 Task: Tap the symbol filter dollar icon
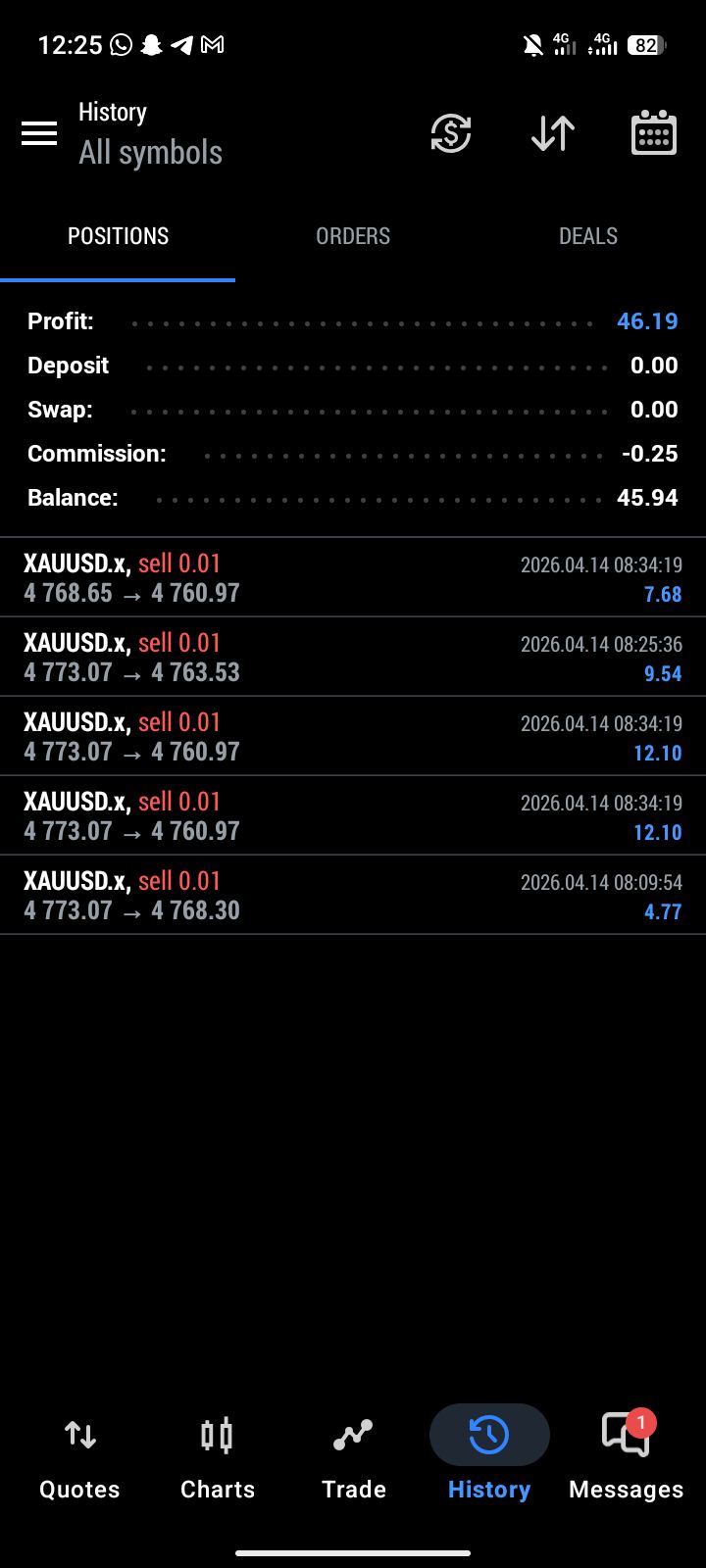pyautogui.click(x=451, y=133)
